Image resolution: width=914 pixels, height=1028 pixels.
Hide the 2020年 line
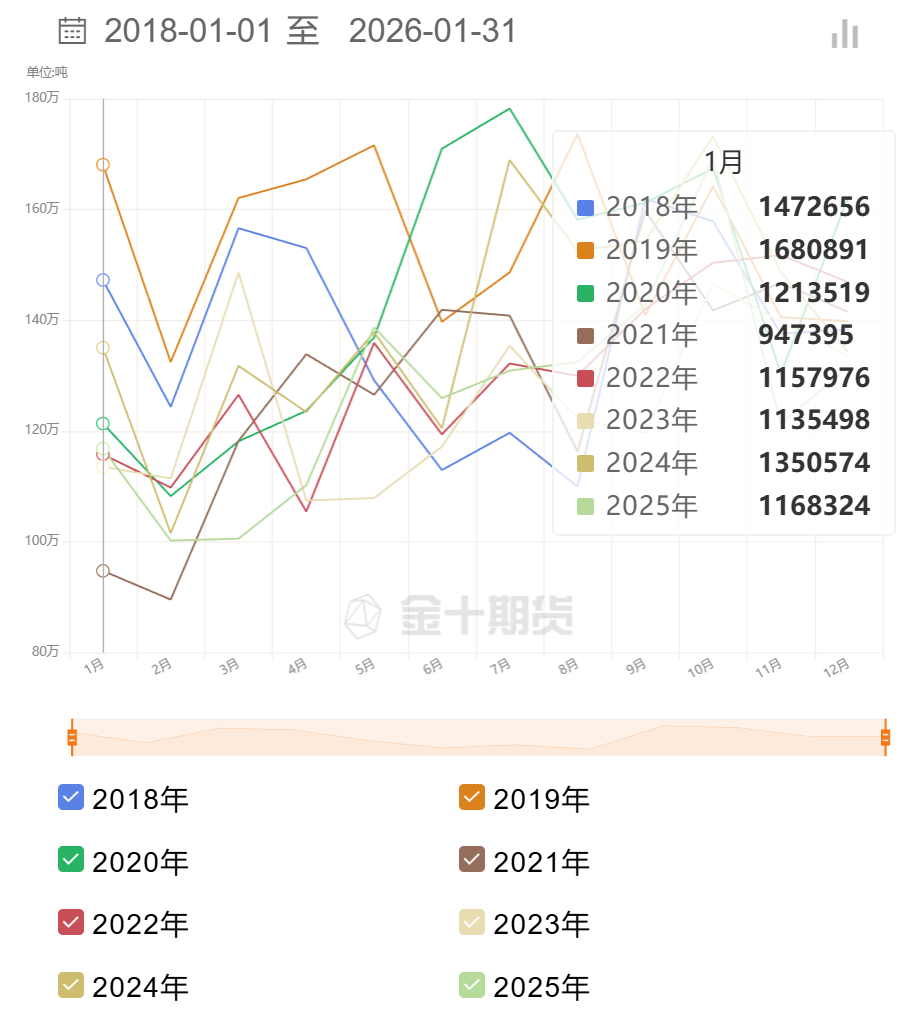coord(72,860)
